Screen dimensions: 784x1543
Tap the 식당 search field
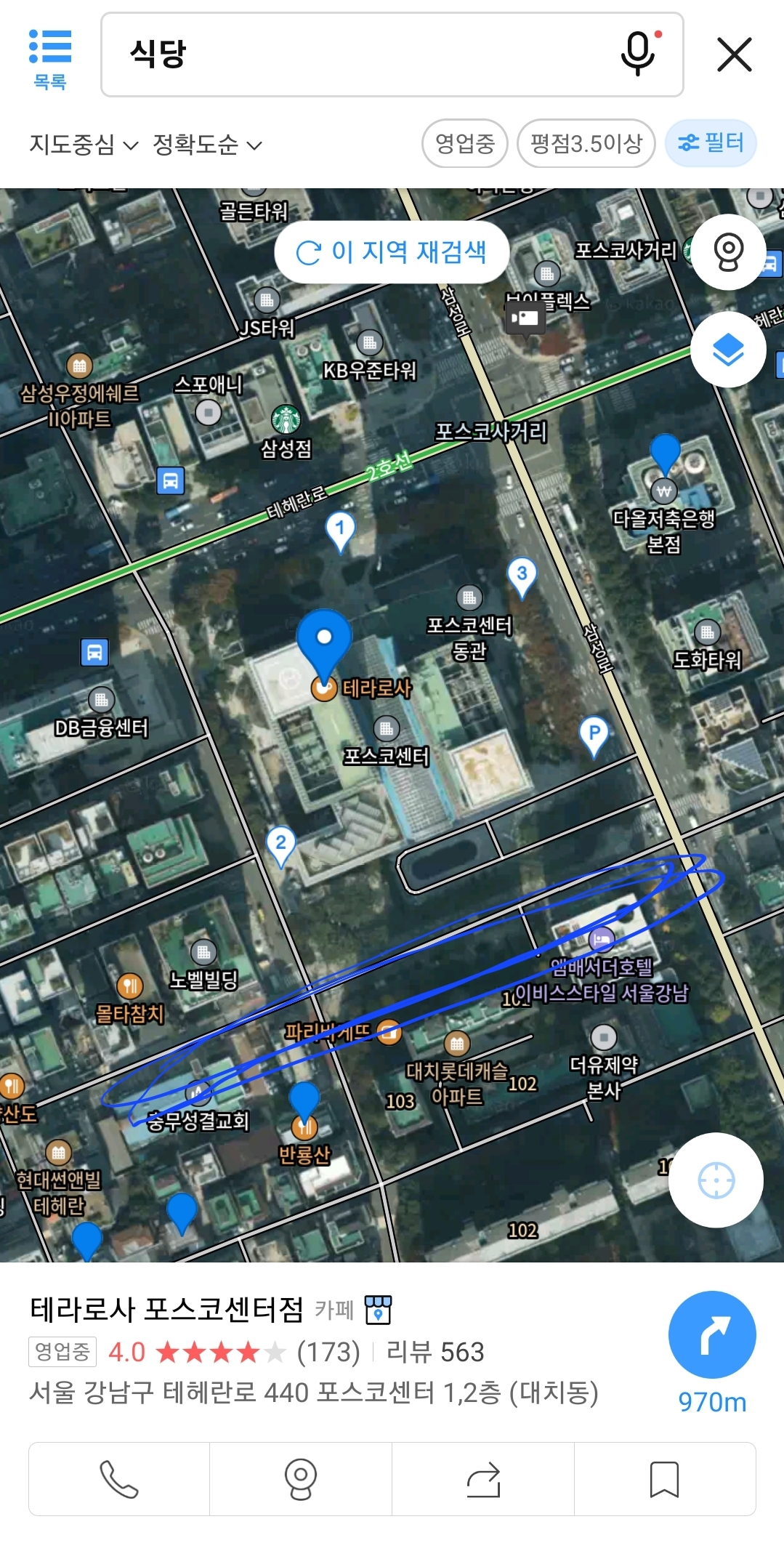coord(363,55)
